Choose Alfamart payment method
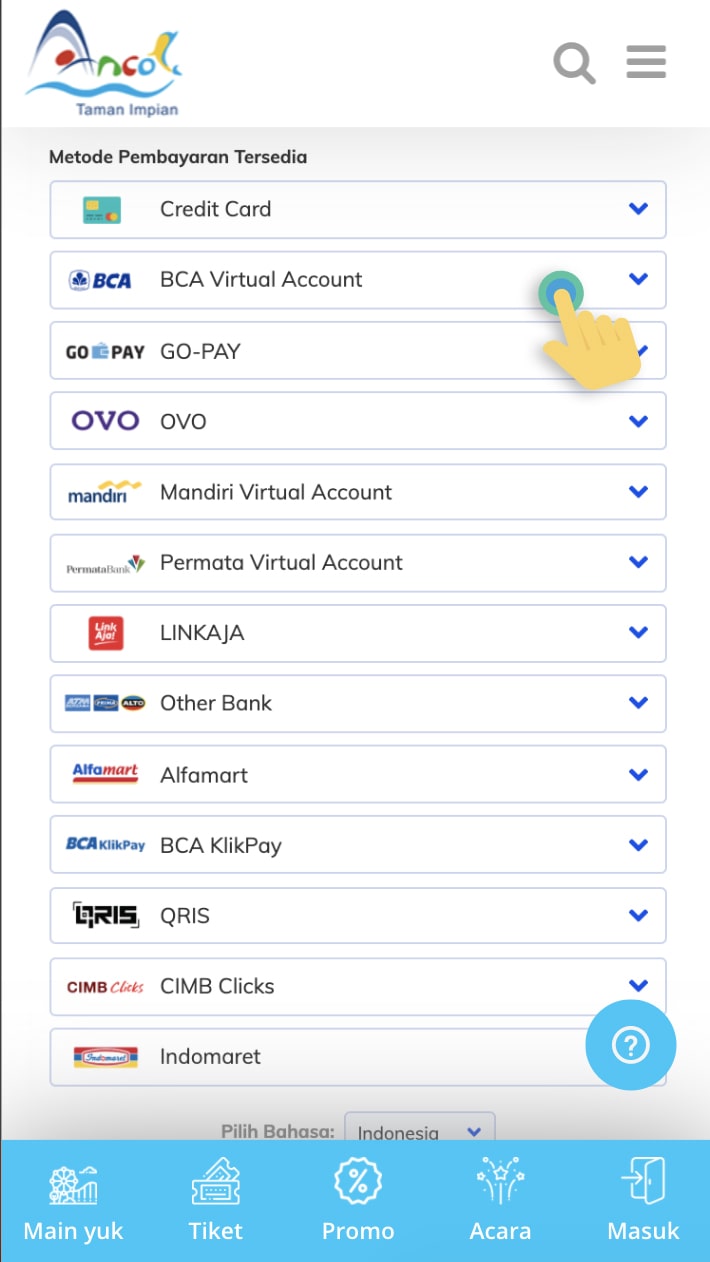 coord(357,774)
